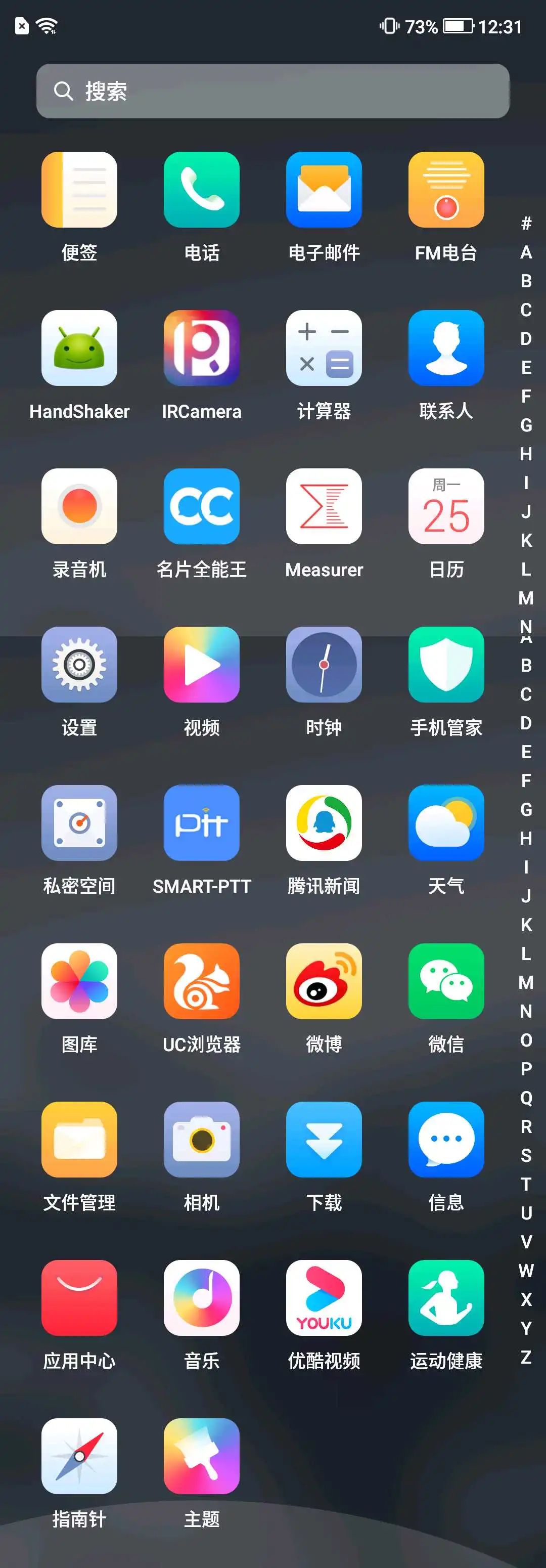The width and height of the screenshot is (546, 1568).
Task: Open 电子邮件 email app
Action: 324,190
